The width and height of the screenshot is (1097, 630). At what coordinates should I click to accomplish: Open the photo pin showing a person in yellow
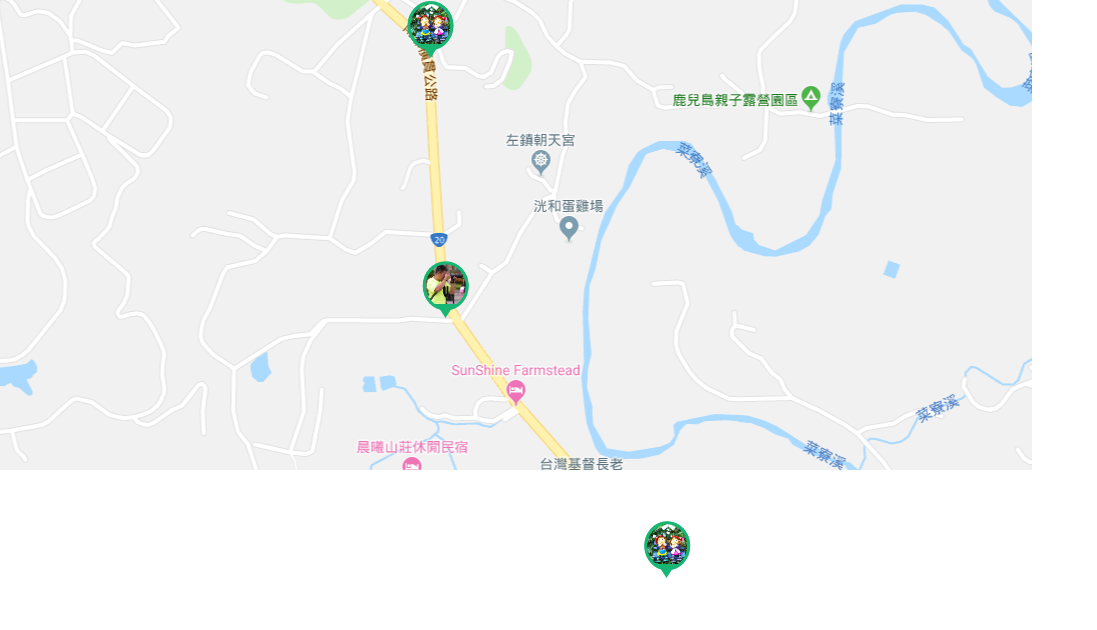pyautogui.click(x=445, y=286)
